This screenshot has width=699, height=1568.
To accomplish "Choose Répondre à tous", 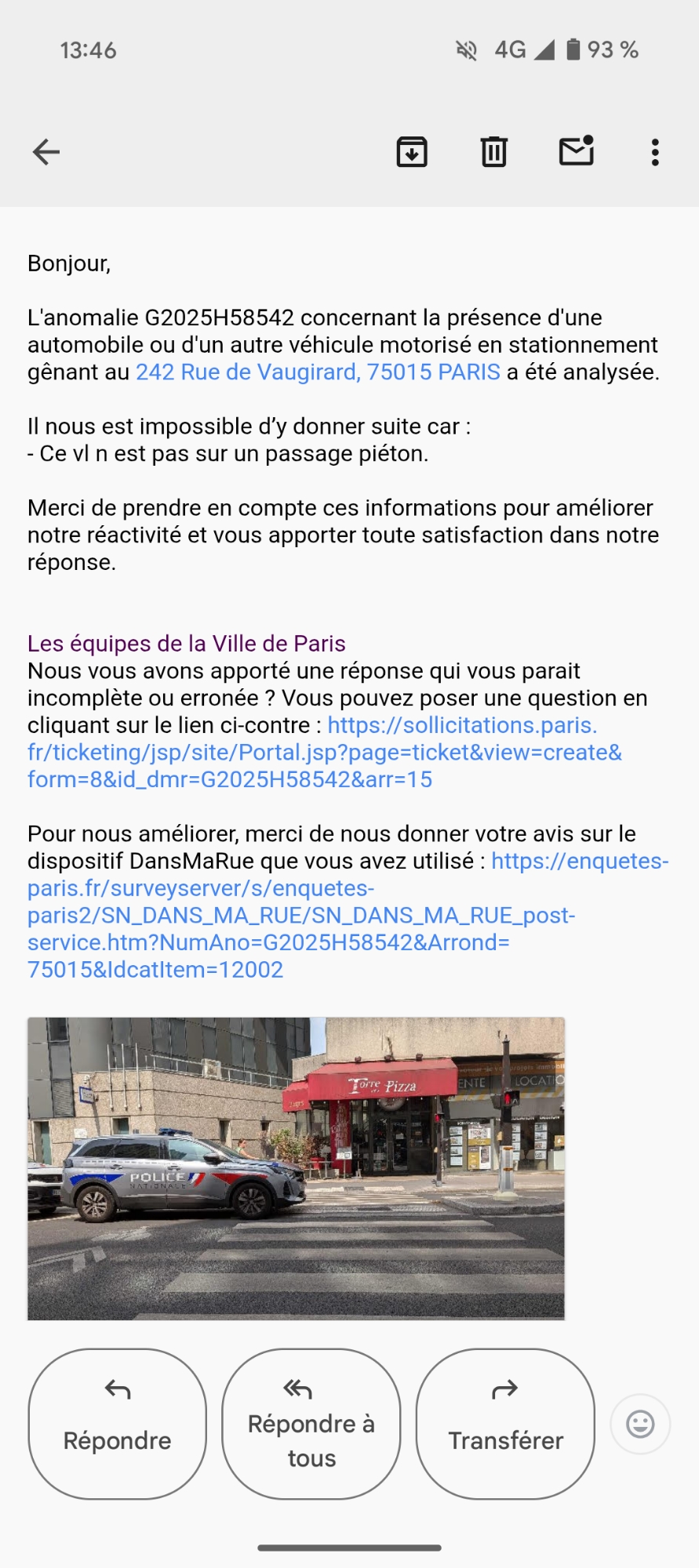I will [311, 1423].
